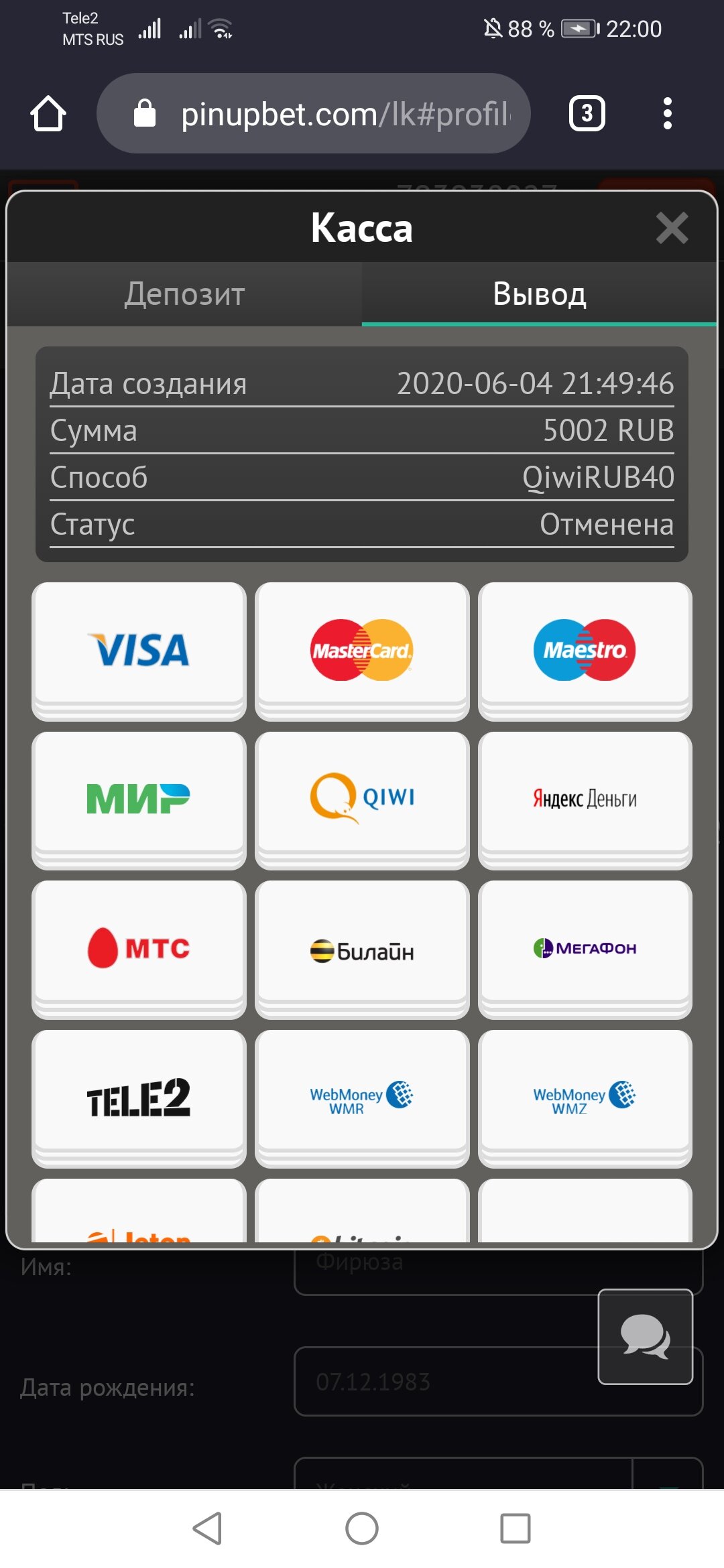The width and height of the screenshot is (724, 1568).
Task: Select the TELE2 payment tile
Action: pyautogui.click(x=139, y=1097)
